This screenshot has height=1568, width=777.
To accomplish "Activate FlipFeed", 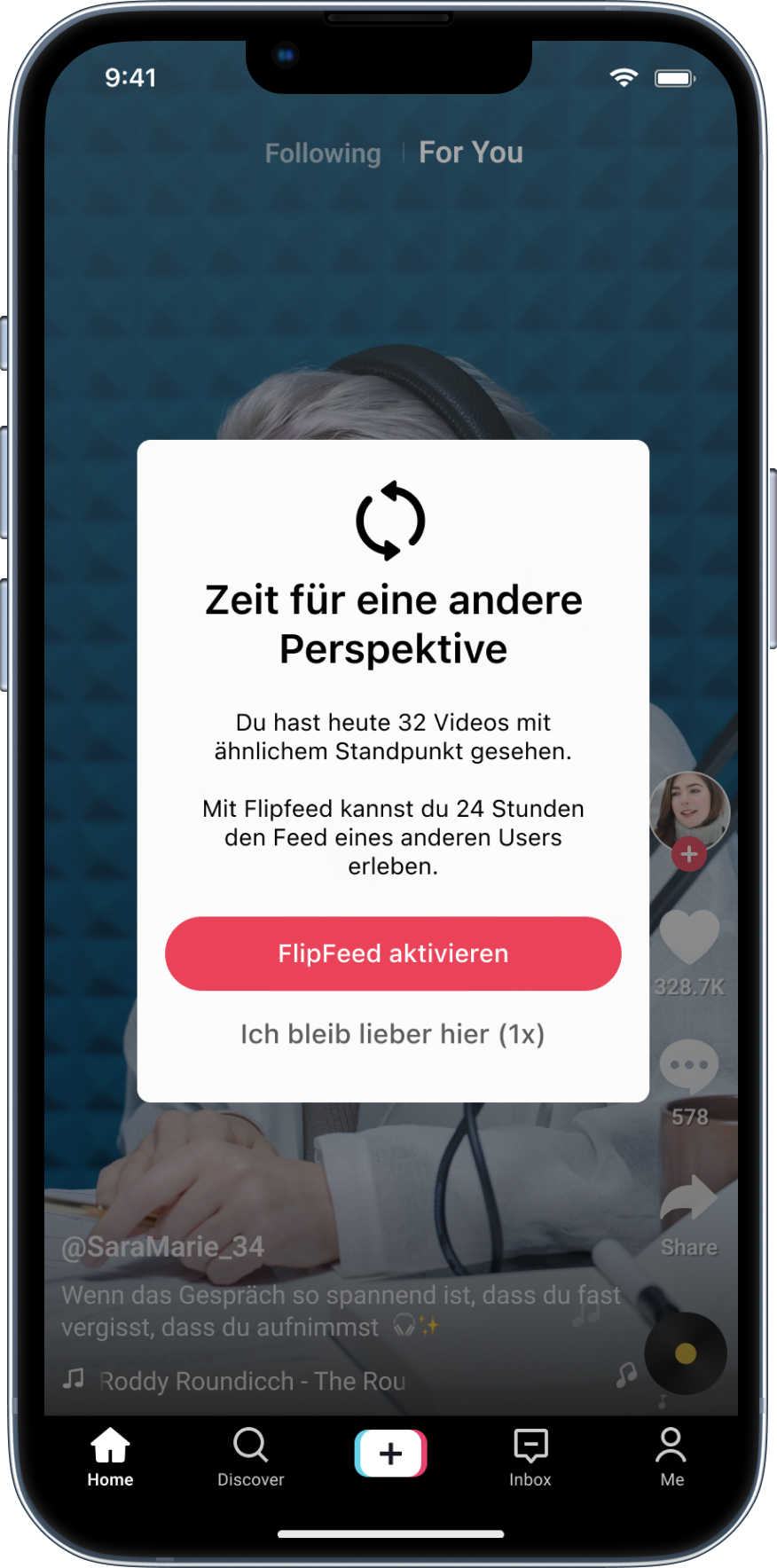I will pos(393,953).
